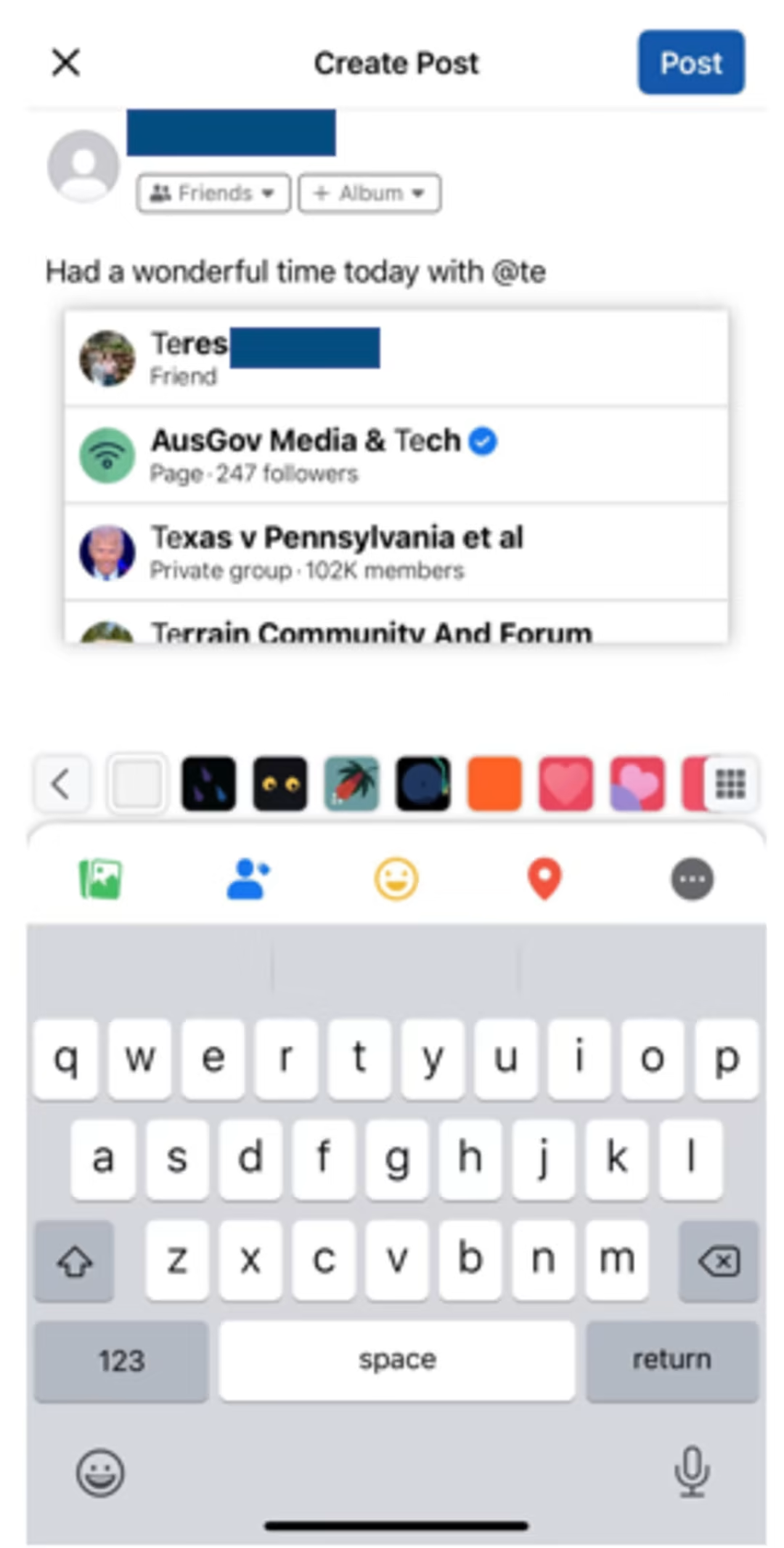Choose Texas v Pennsylvania et al group
This screenshot has height=1548, width=784.
(x=395, y=552)
